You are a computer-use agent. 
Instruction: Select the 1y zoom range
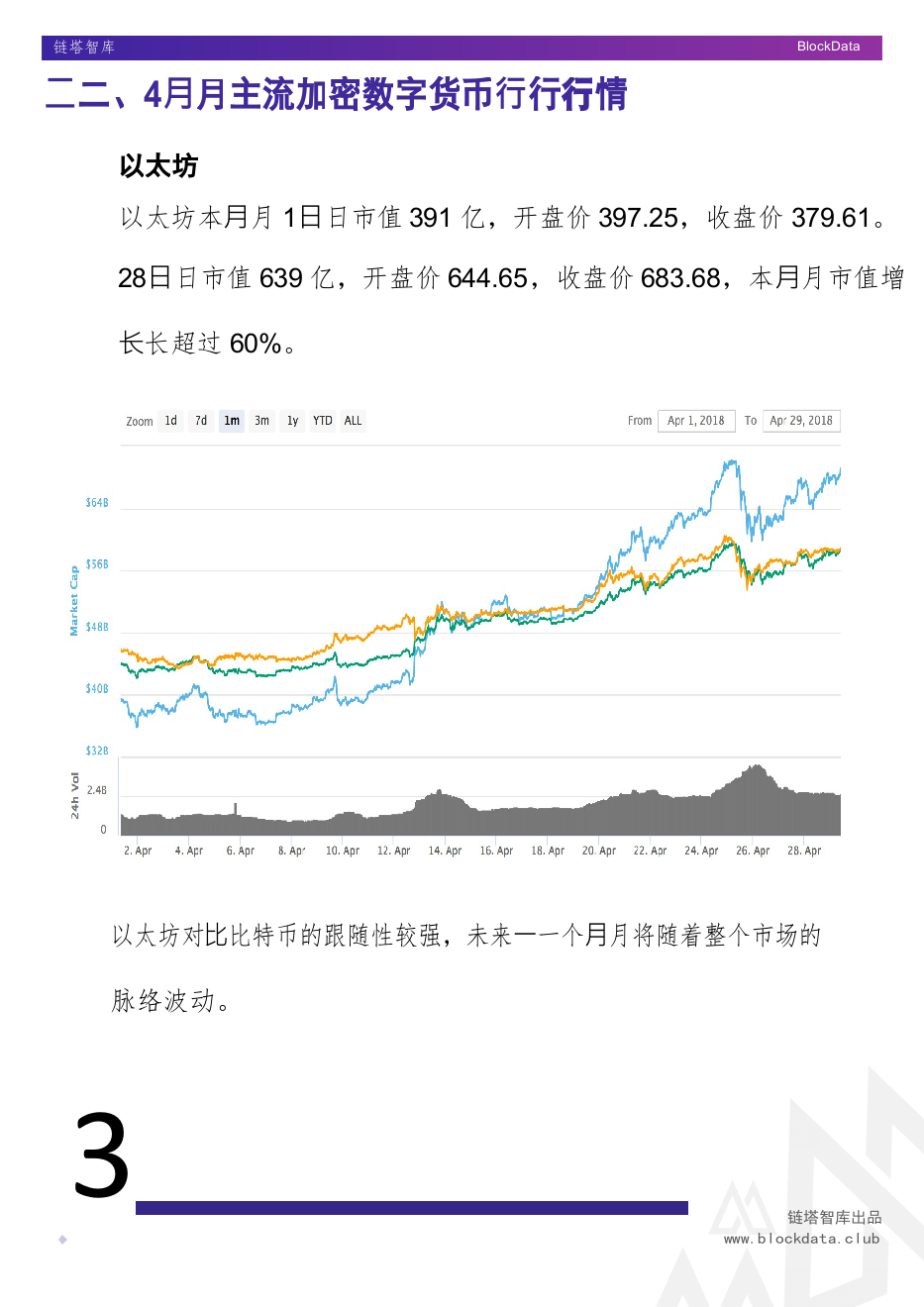[291, 420]
